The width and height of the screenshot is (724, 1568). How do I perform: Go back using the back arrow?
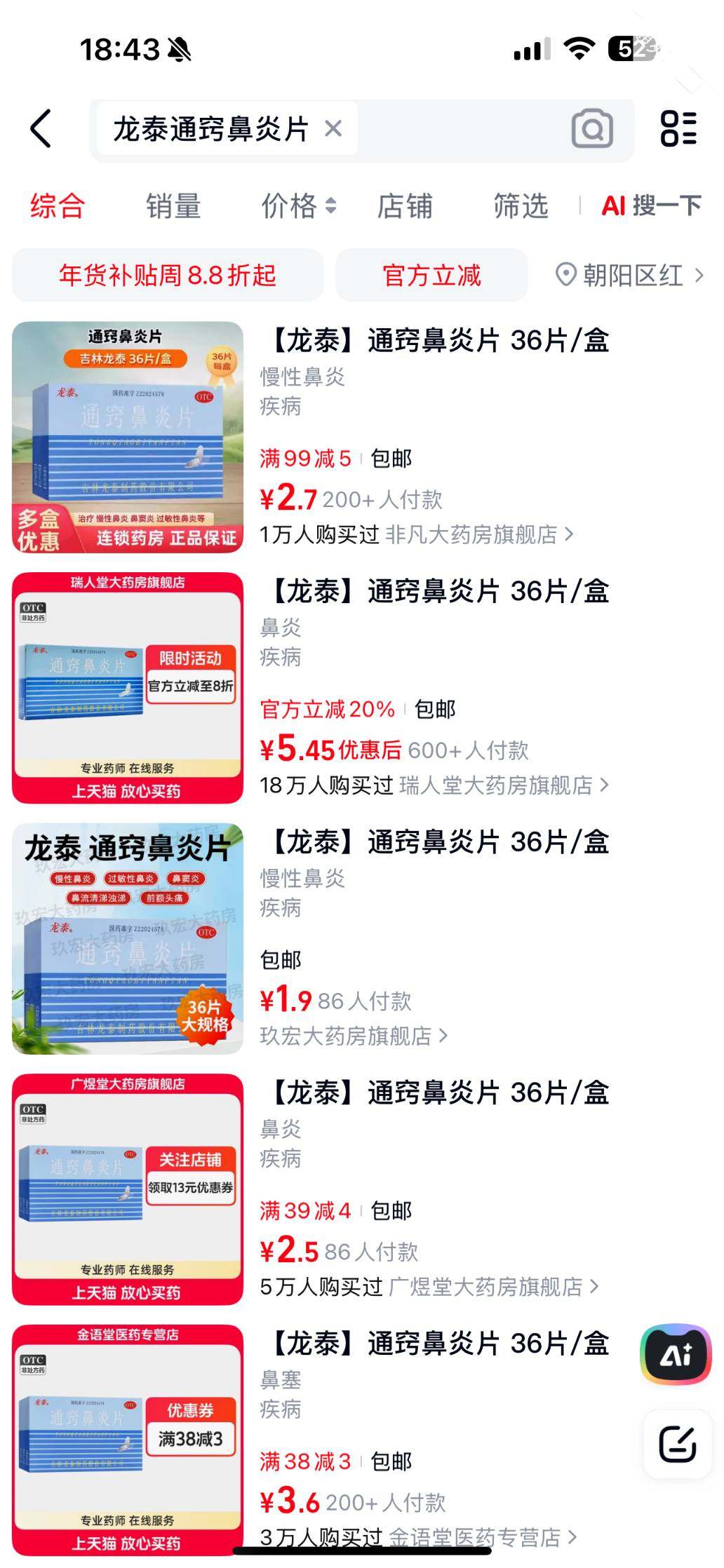41,129
